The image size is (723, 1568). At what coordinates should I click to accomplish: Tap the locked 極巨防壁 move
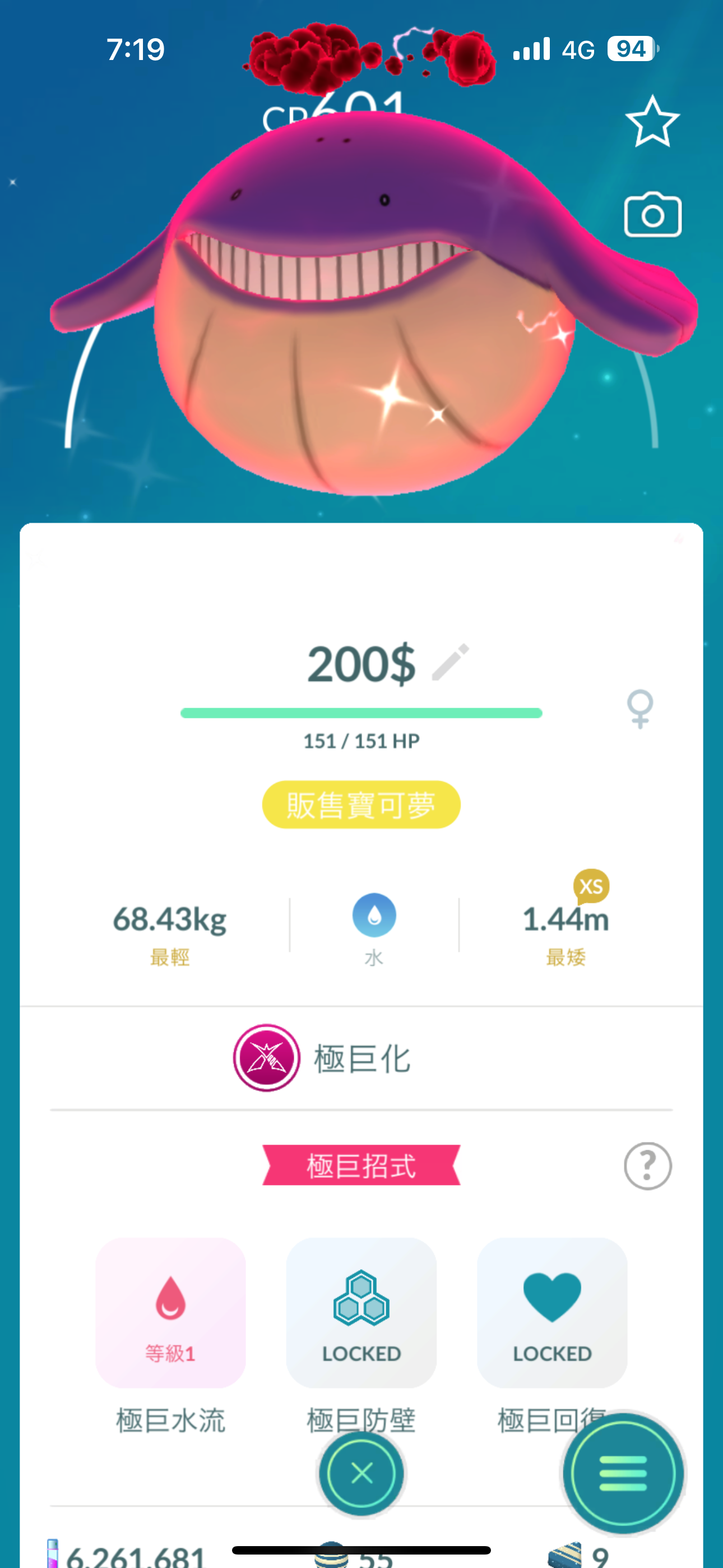pyautogui.click(x=361, y=1312)
